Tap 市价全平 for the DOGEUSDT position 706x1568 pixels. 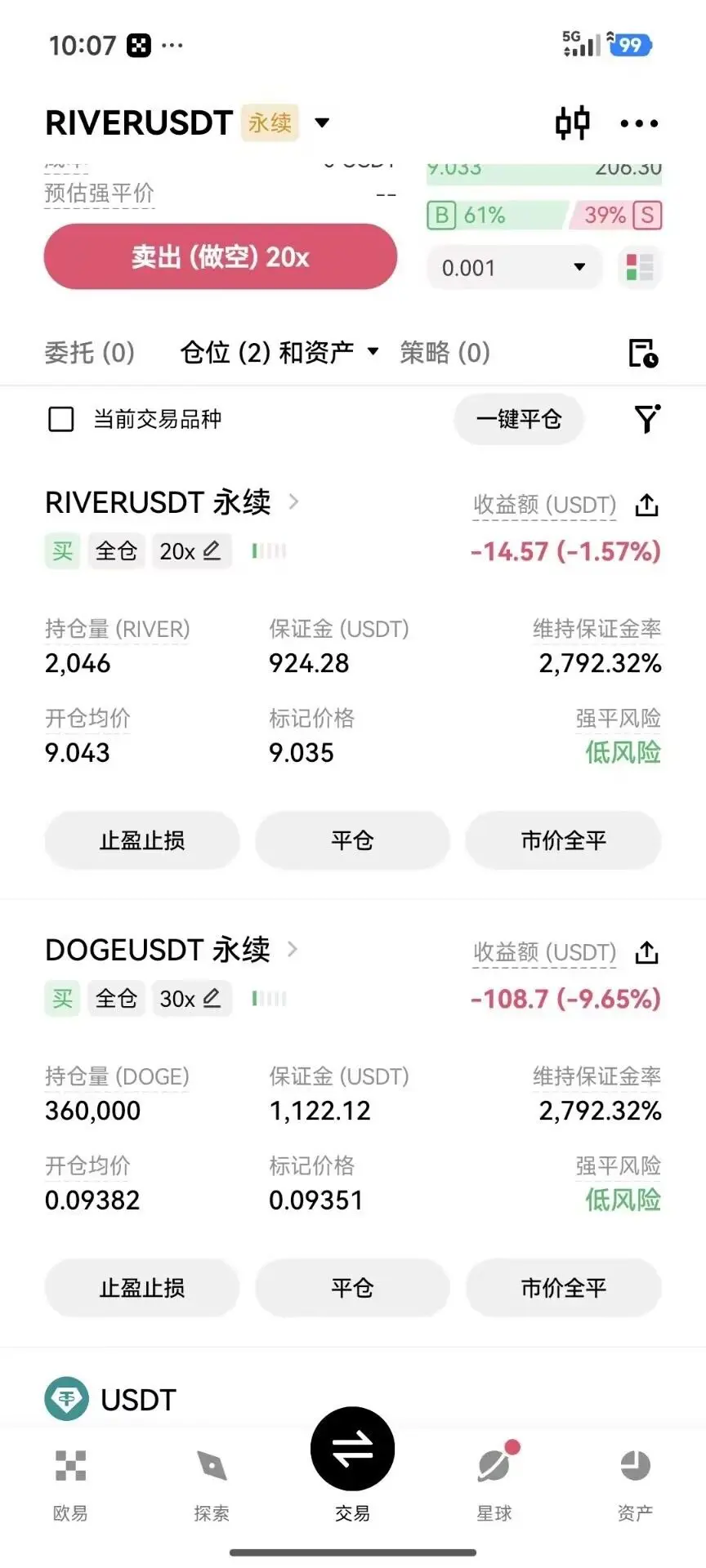[x=563, y=1288]
